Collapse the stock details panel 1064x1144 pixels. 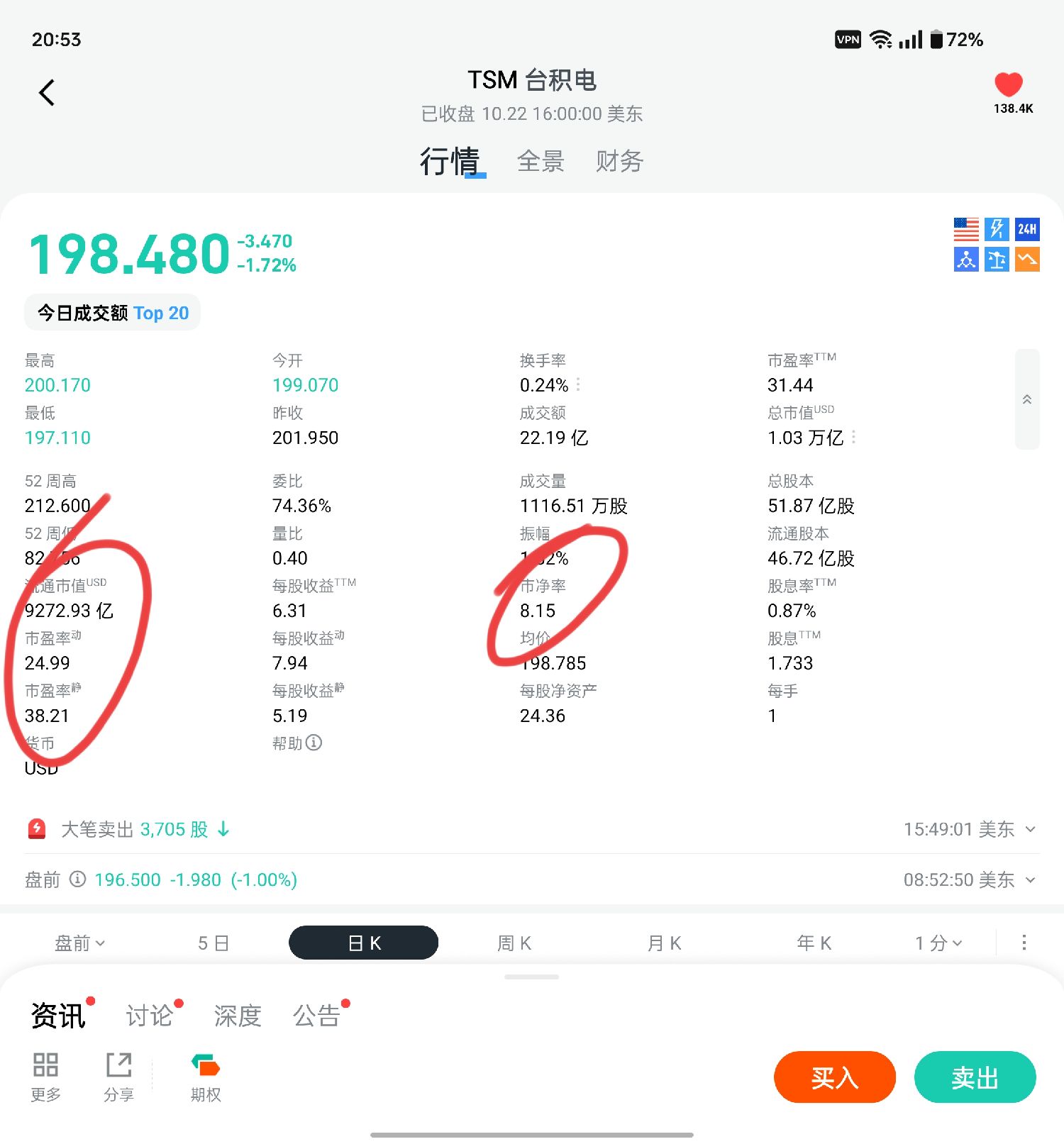[x=1026, y=399]
